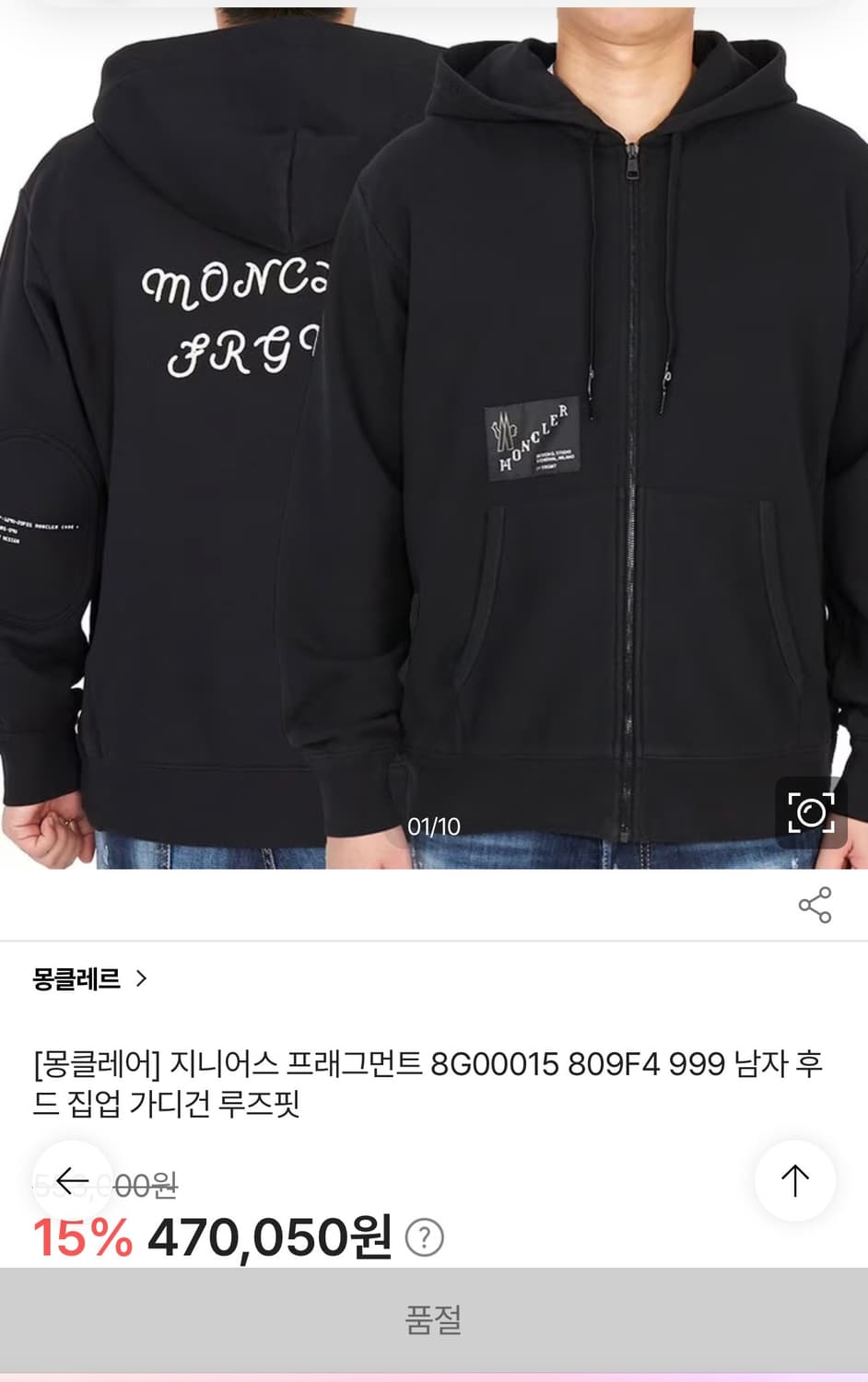Open the price info question mark
Viewport: 868px width, 1382px height.
click(425, 1238)
